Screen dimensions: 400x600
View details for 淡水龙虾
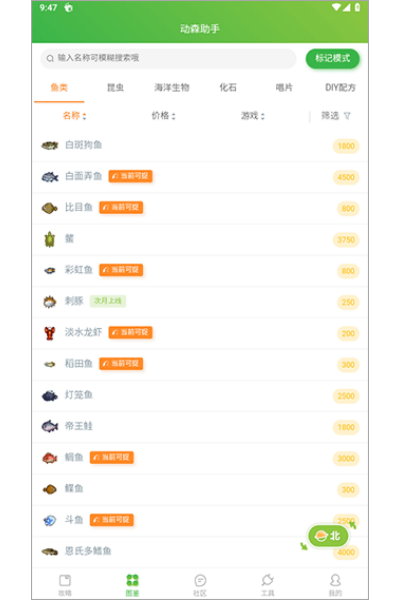click(200, 333)
